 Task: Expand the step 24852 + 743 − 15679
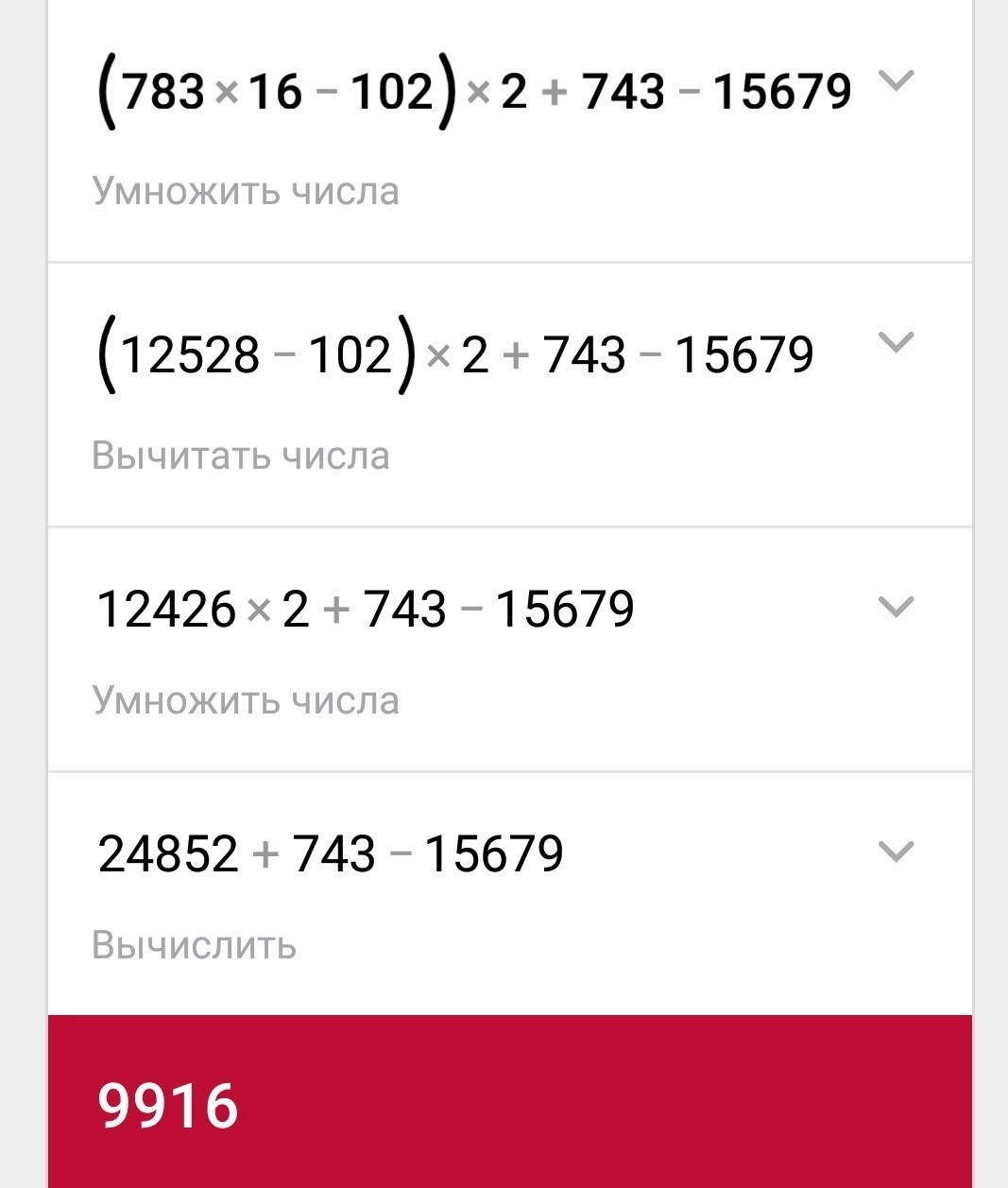[896, 851]
